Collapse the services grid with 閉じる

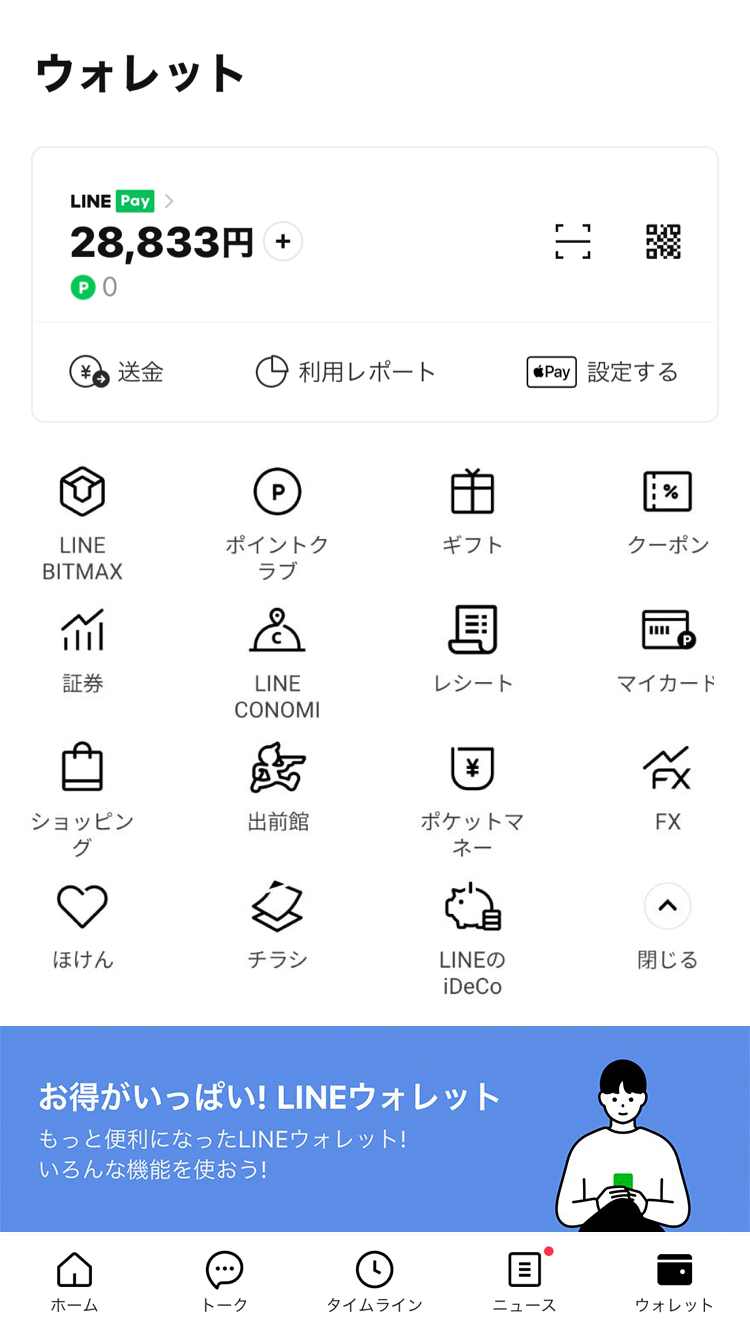pos(667,925)
